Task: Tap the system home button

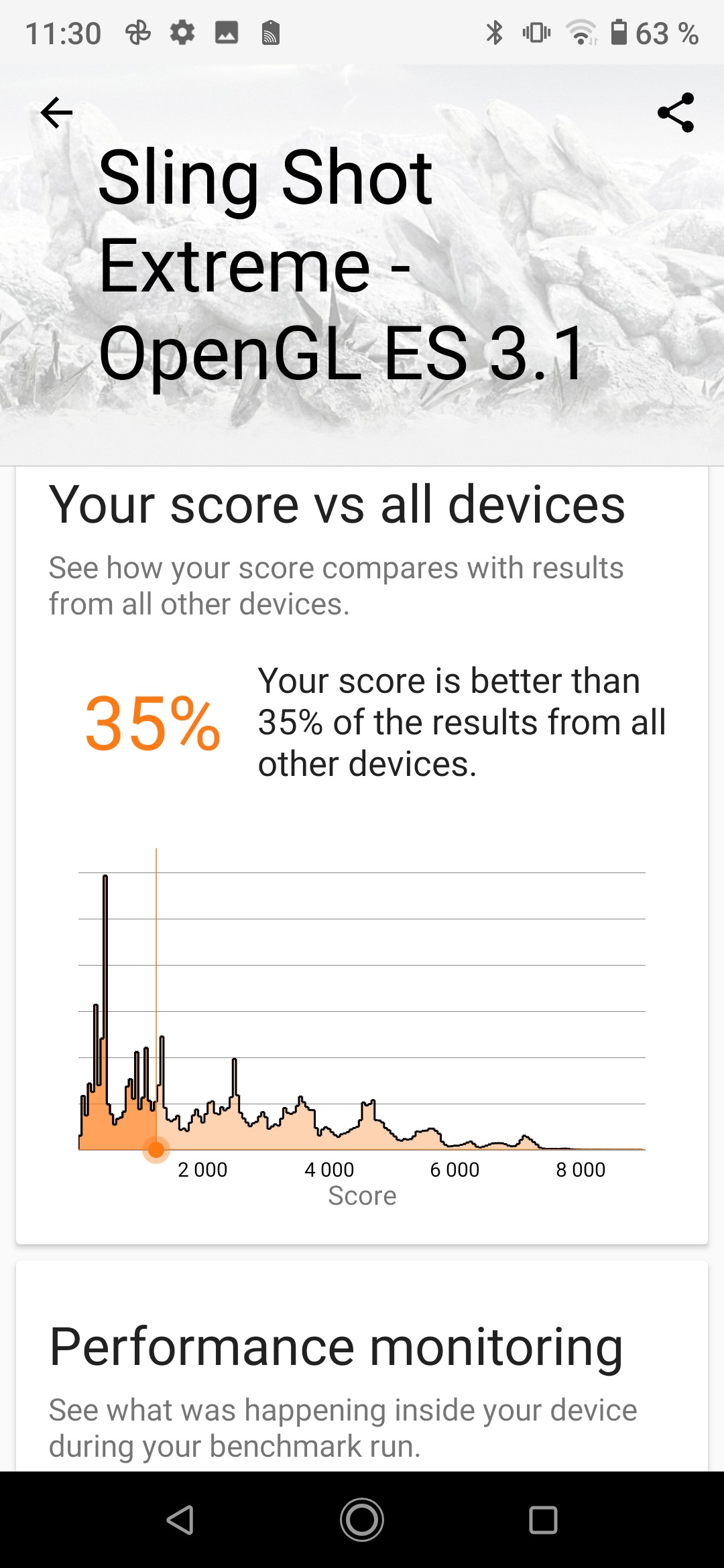Action: (362, 1520)
